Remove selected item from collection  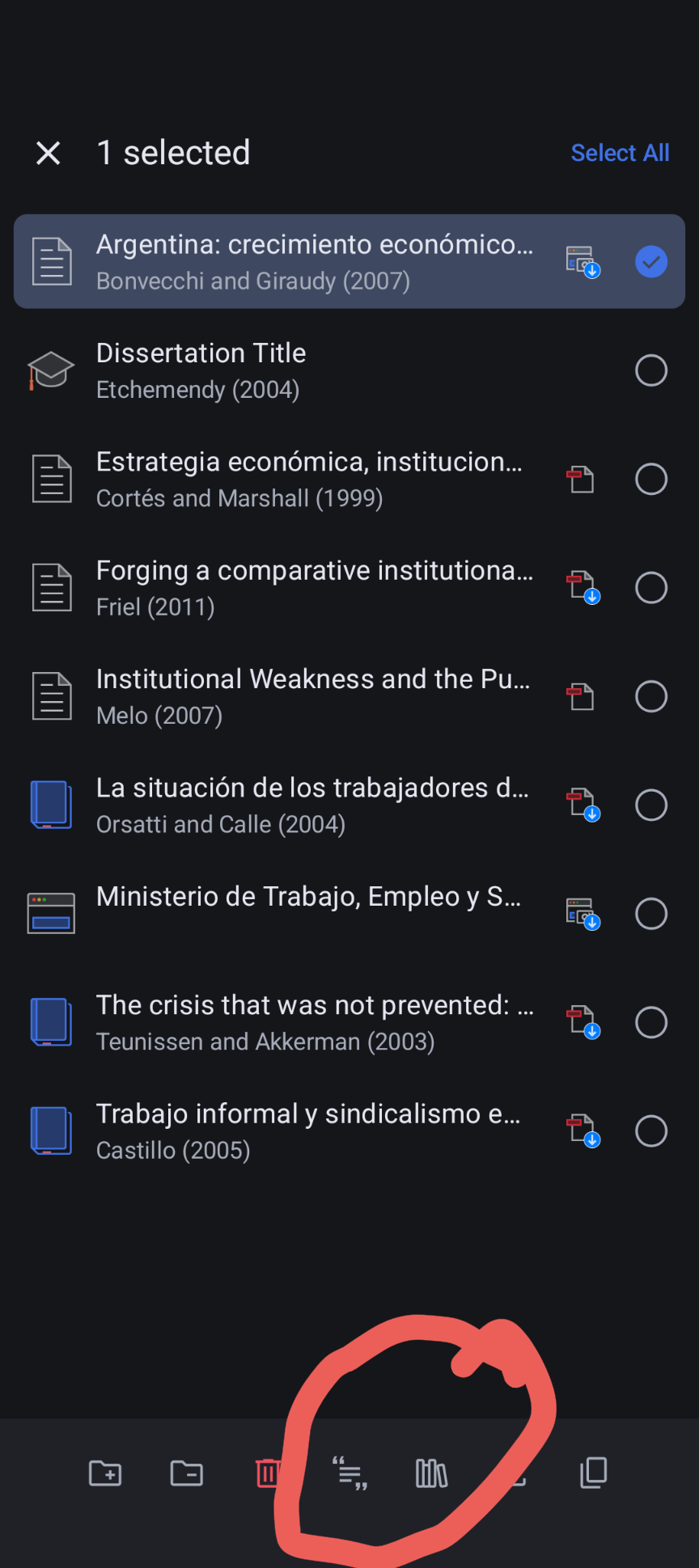(187, 1473)
